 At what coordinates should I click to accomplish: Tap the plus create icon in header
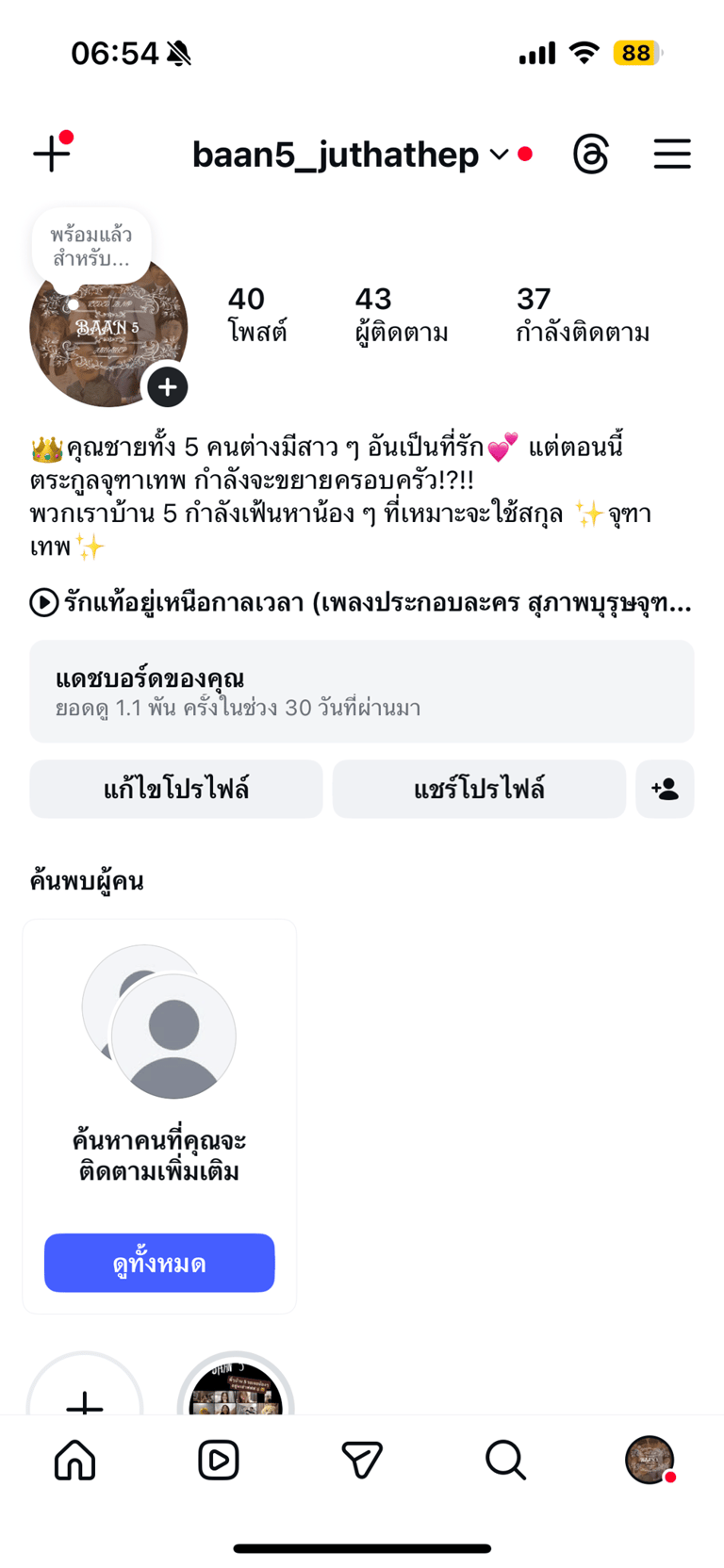coord(52,154)
